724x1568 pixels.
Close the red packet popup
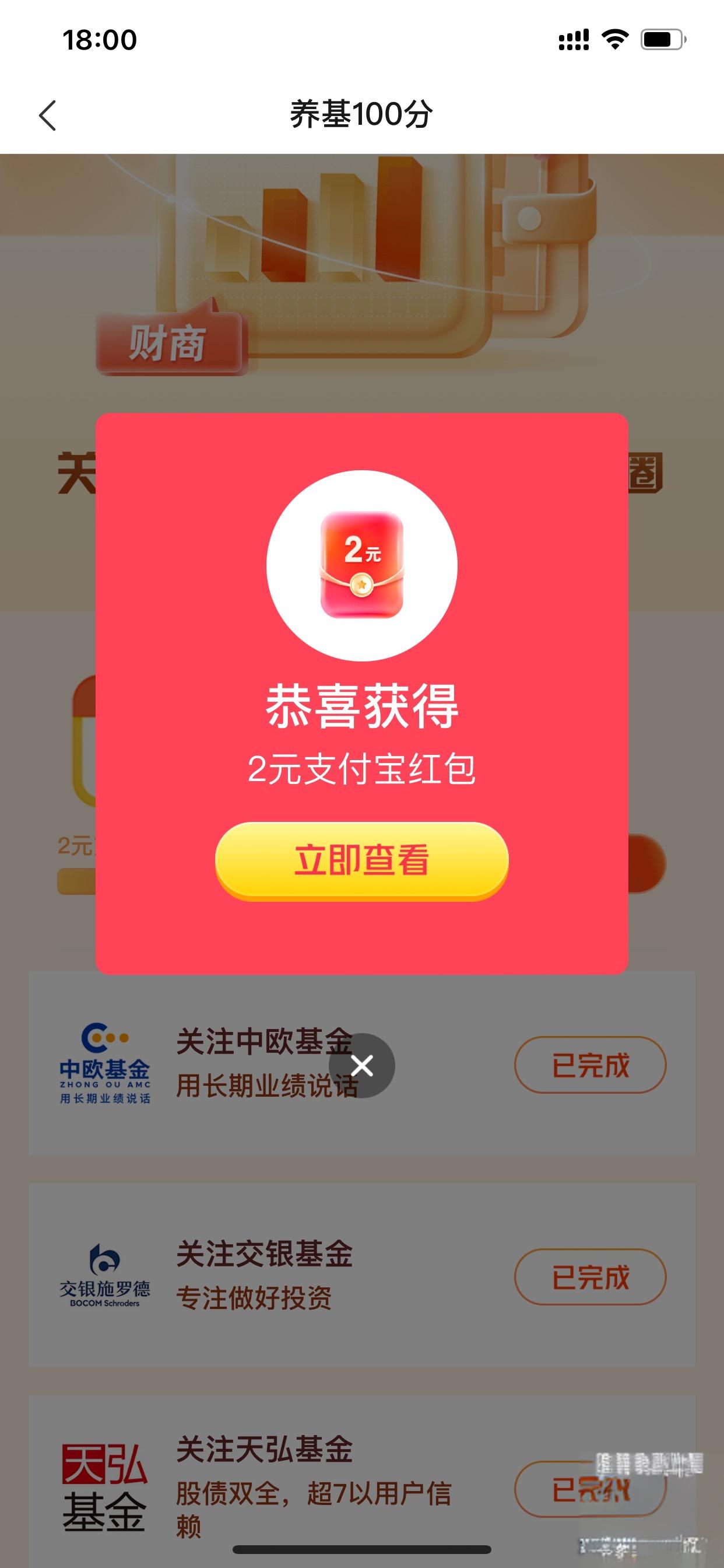click(x=361, y=1065)
